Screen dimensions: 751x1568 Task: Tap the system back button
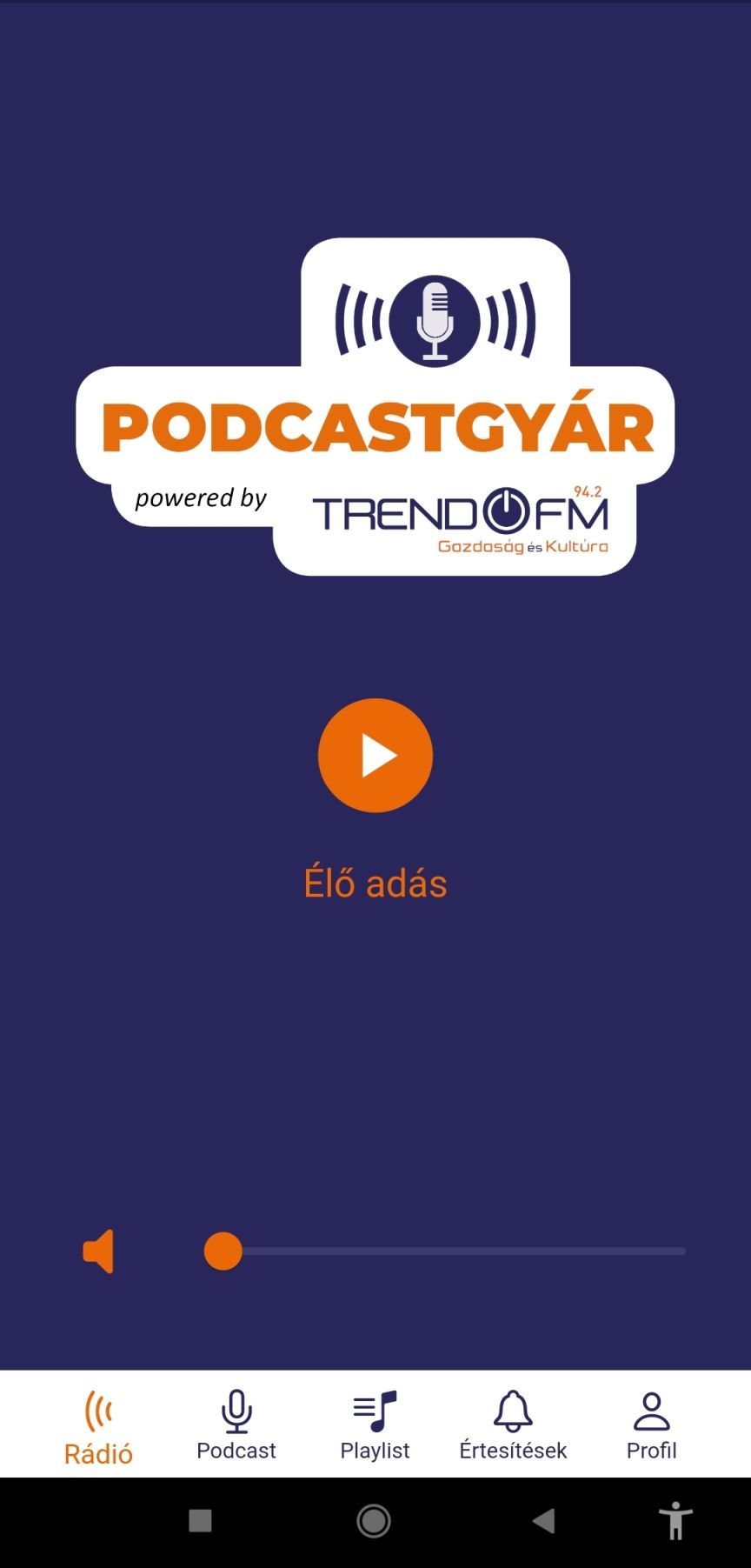click(x=544, y=1521)
